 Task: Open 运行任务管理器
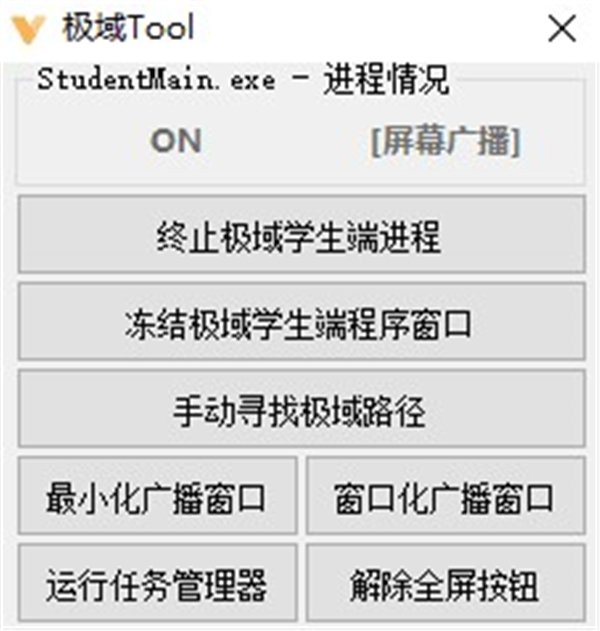point(157,584)
